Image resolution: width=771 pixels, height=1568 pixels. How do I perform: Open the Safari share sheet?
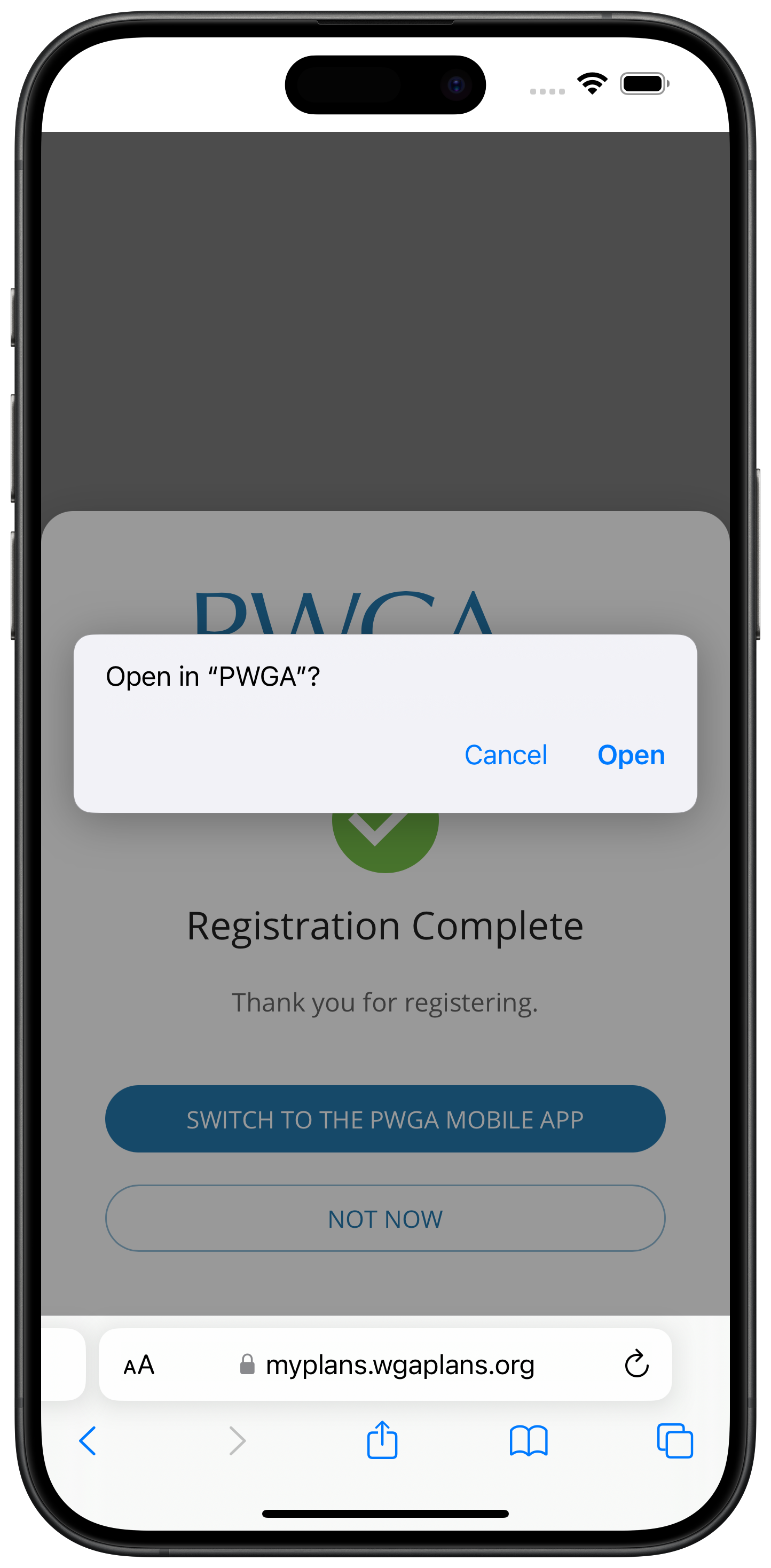[382, 1440]
